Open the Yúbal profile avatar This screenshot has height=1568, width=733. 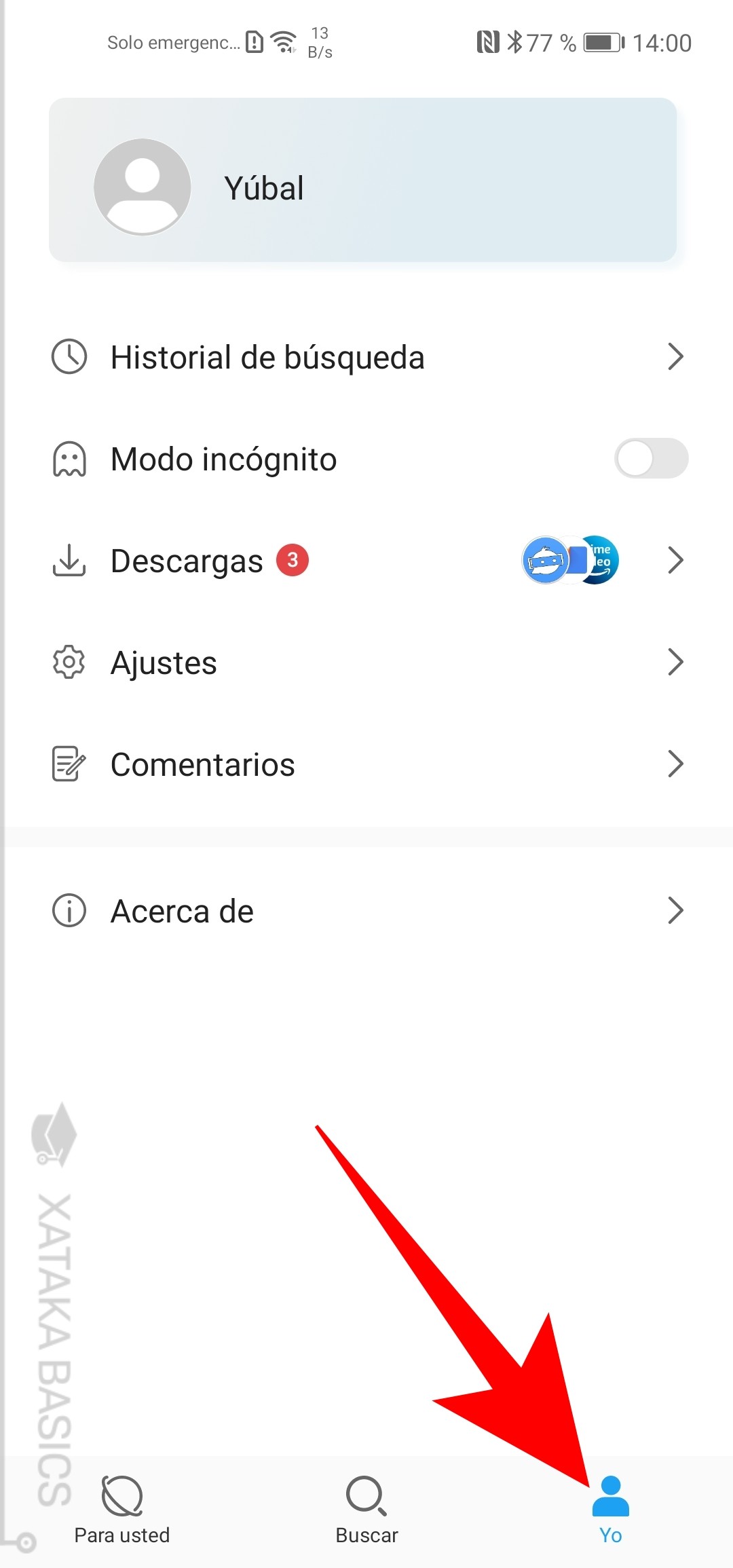(x=143, y=188)
